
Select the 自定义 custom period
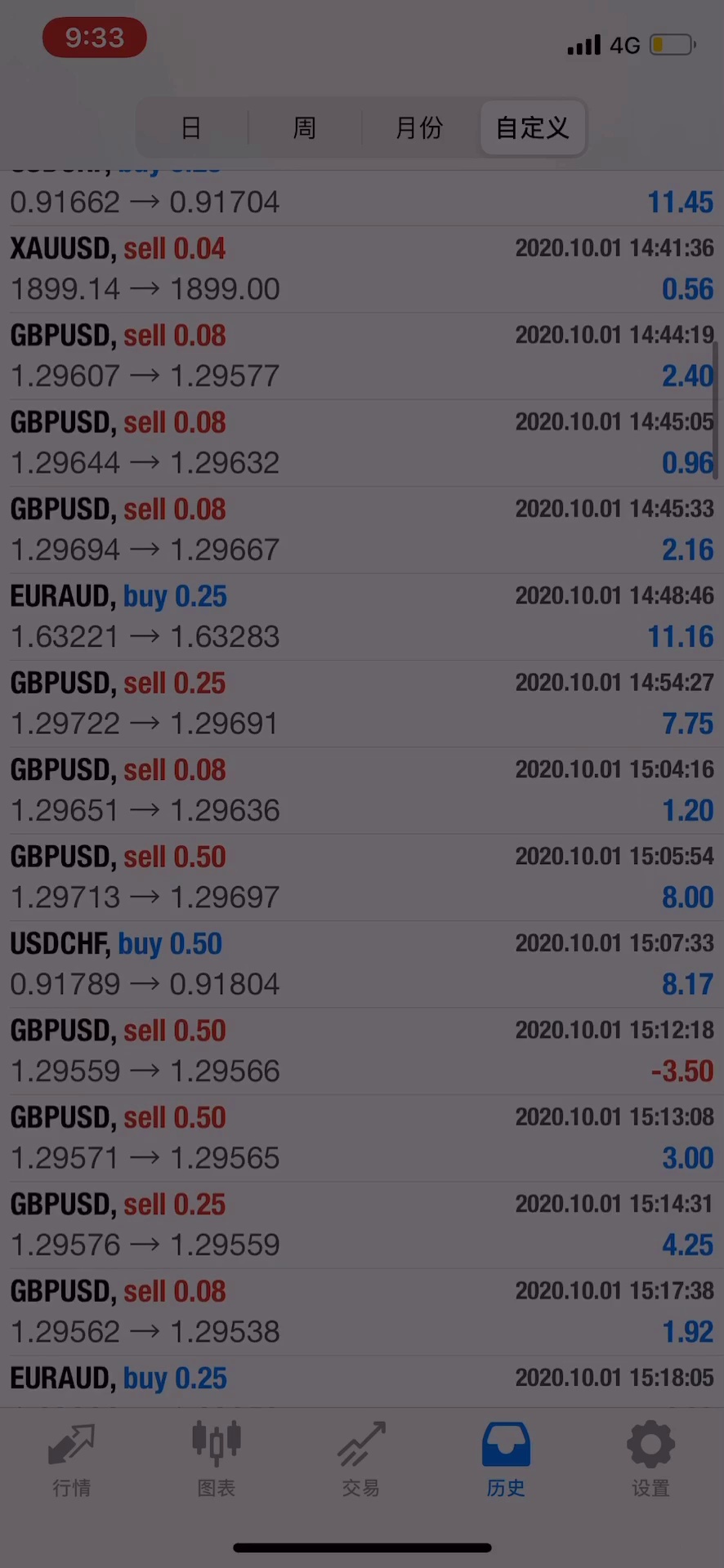coord(532,128)
